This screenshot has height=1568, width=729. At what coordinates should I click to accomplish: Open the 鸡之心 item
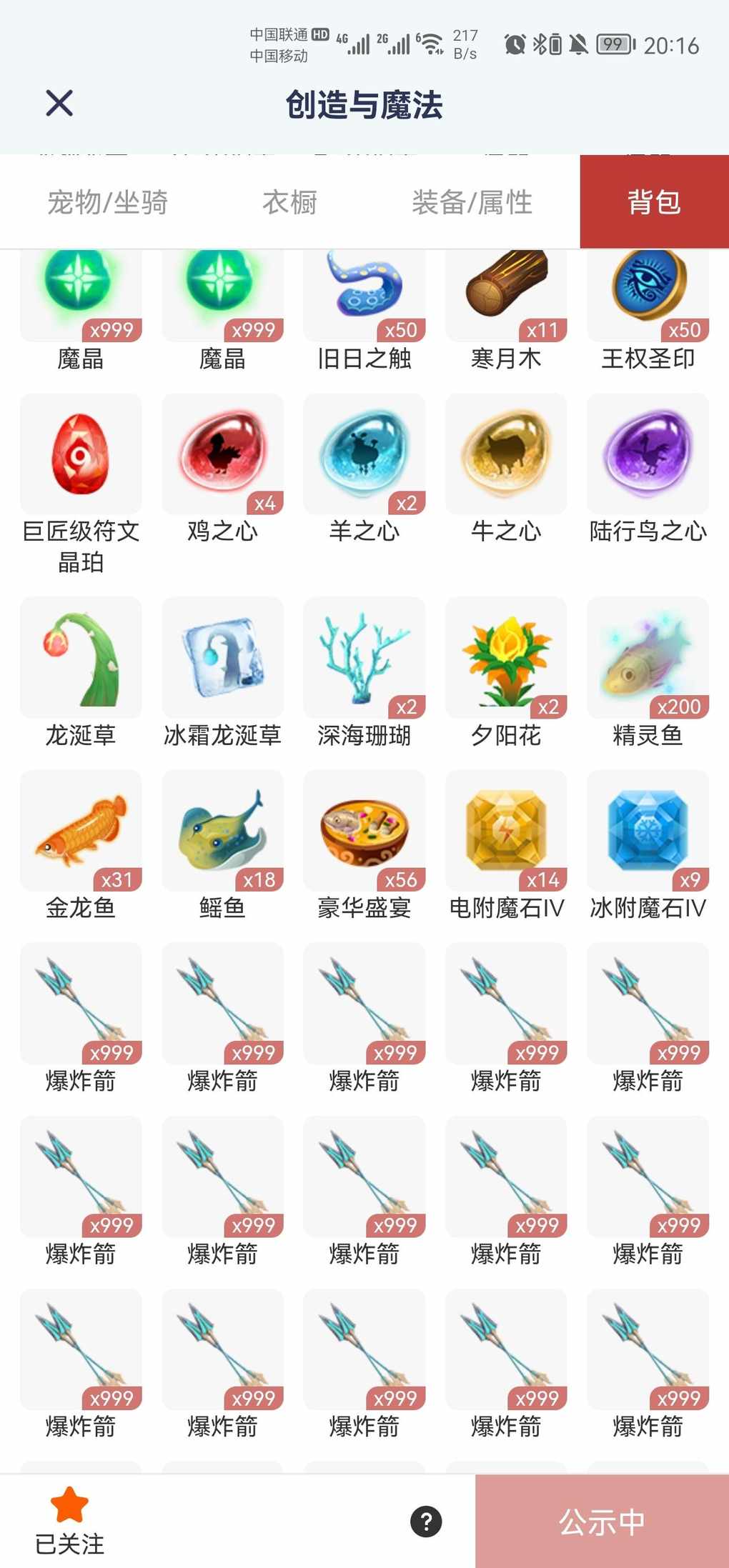[x=223, y=454]
